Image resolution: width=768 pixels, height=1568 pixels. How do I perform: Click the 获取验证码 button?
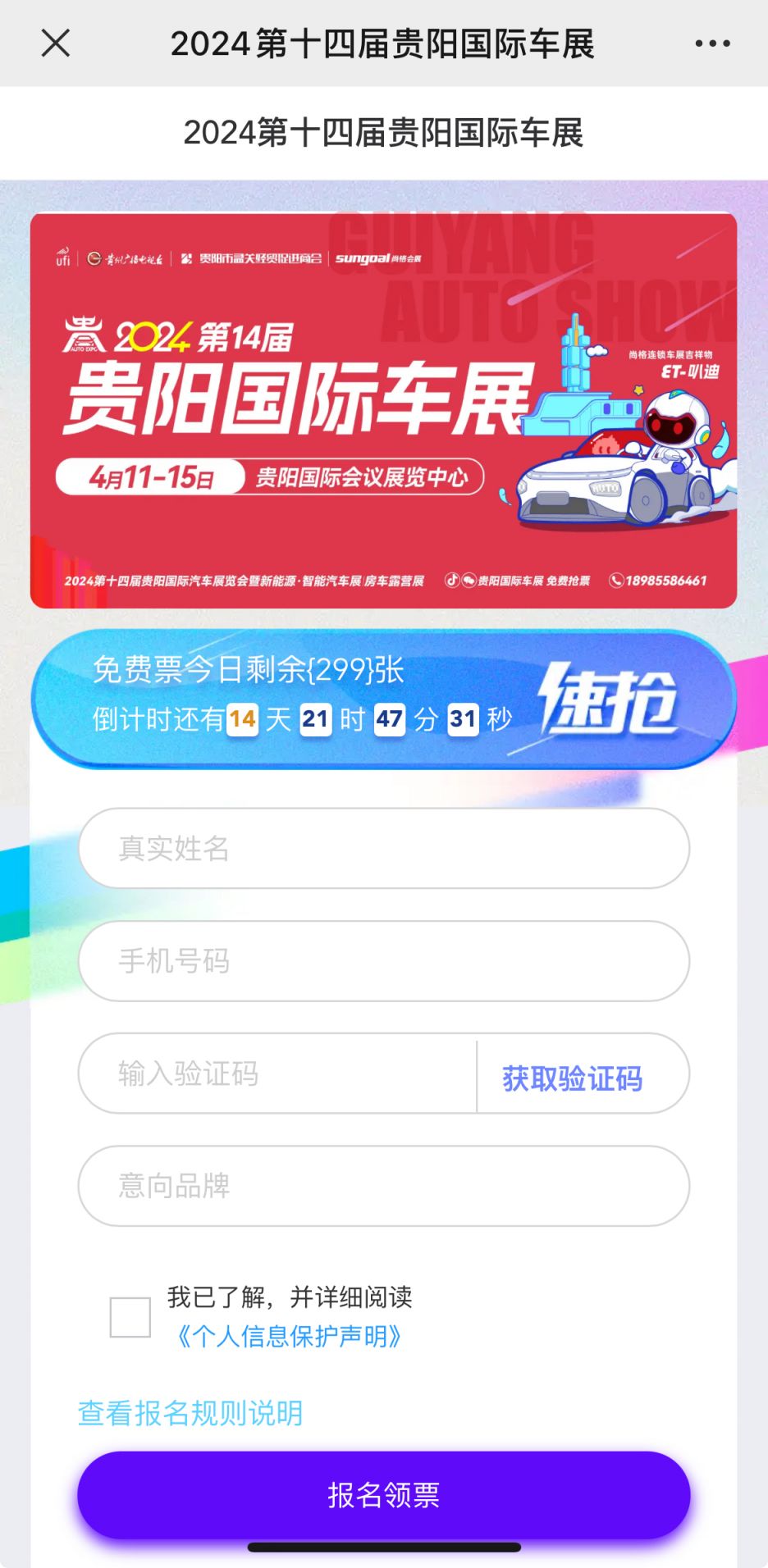point(569,1077)
